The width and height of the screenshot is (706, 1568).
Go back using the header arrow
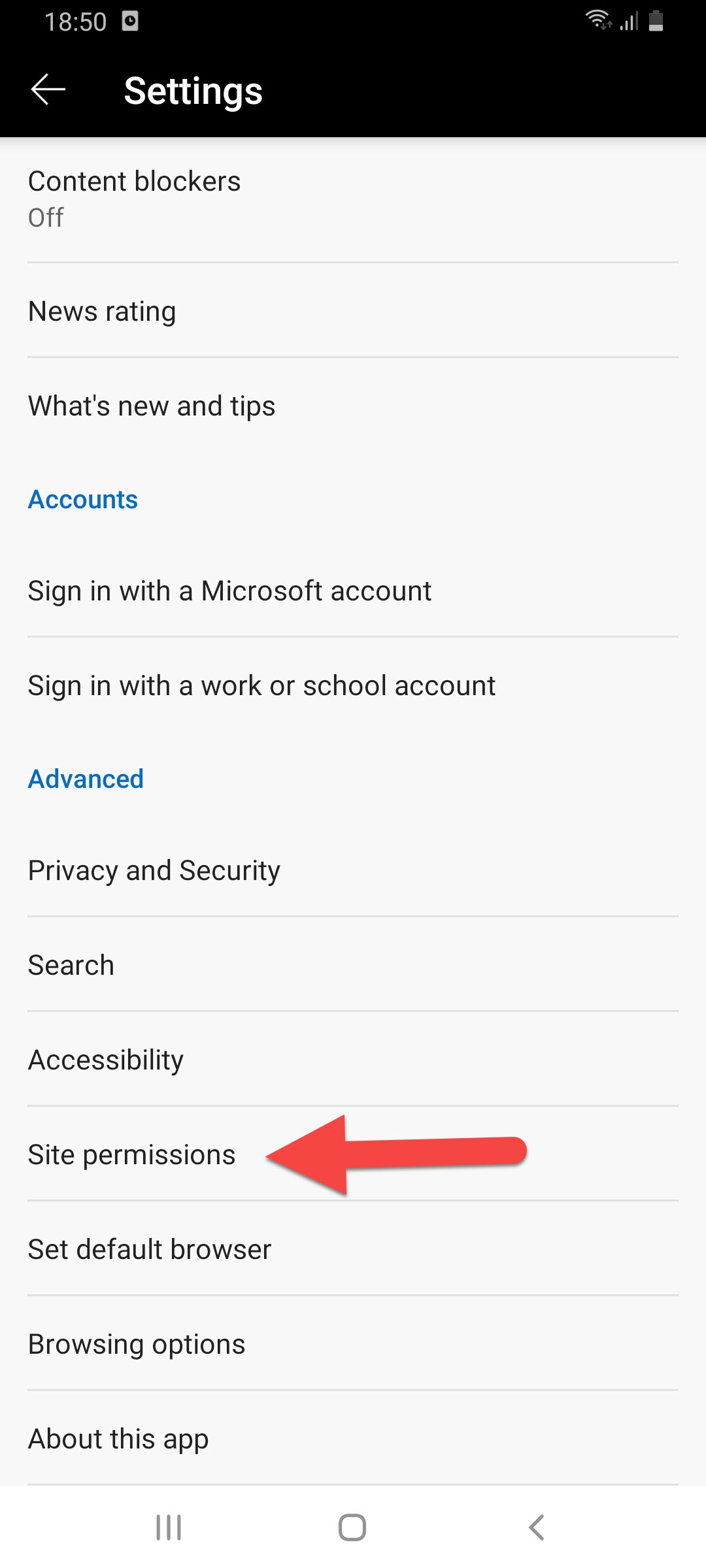click(48, 90)
